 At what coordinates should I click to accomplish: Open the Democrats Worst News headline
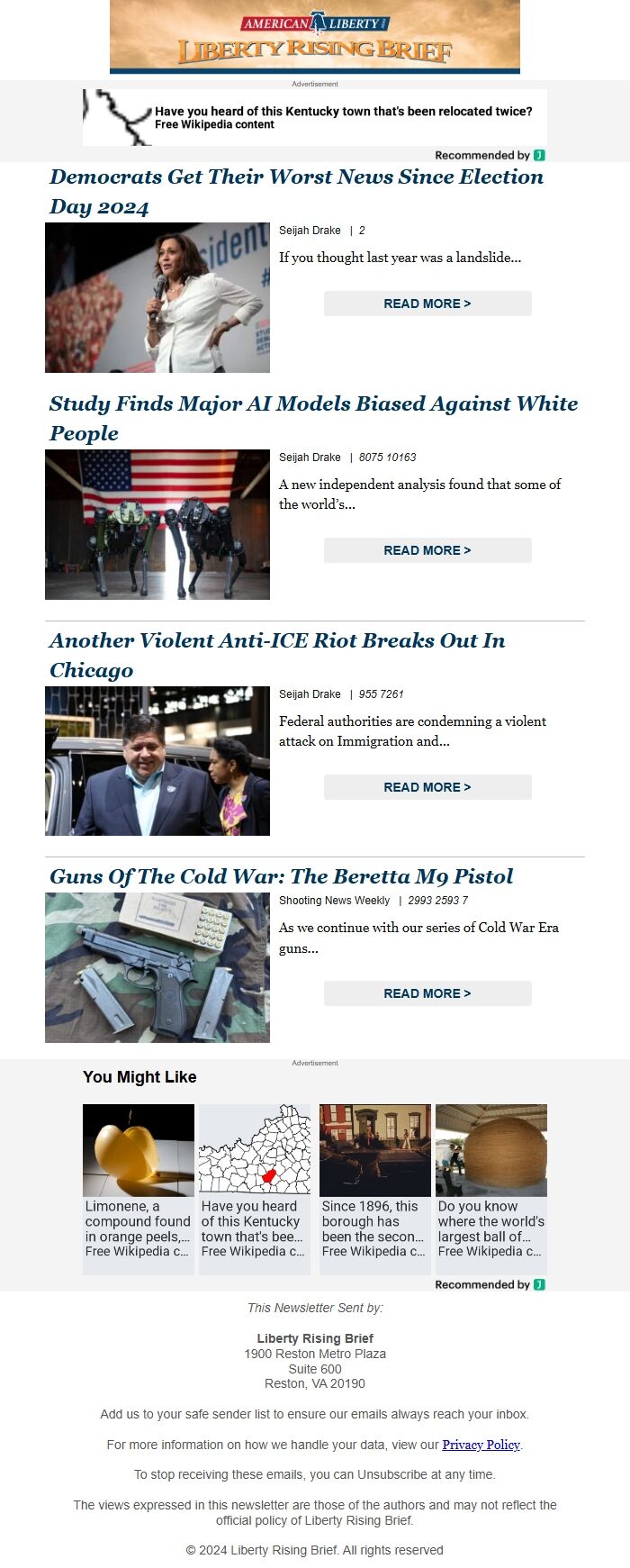[x=296, y=191]
